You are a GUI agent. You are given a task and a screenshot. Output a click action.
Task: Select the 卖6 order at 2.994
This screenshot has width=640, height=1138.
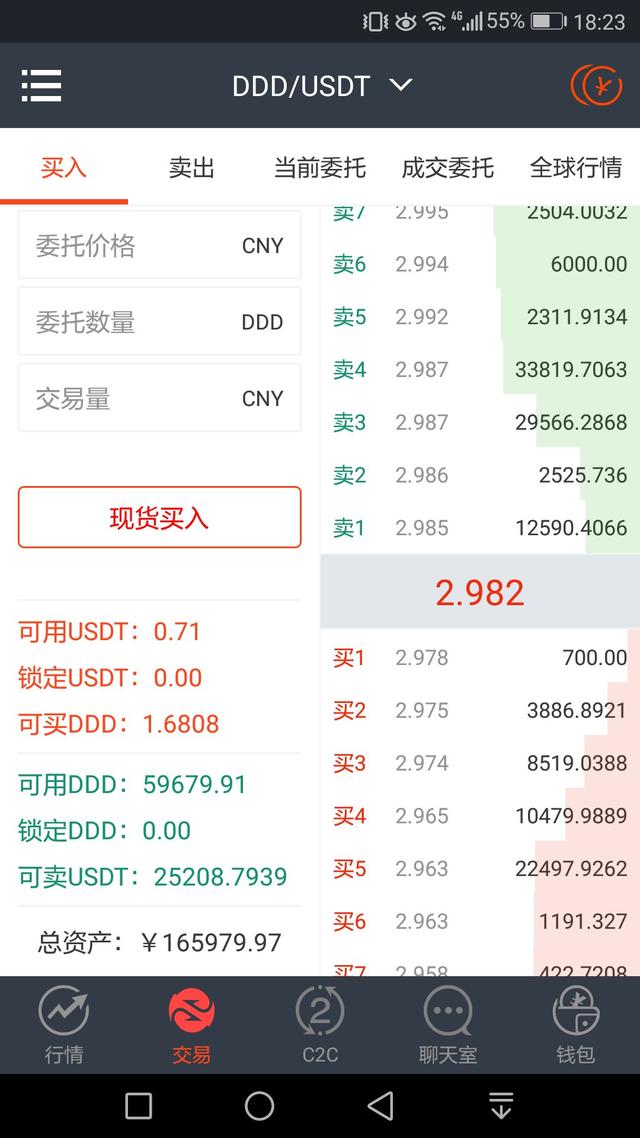[x=480, y=264]
